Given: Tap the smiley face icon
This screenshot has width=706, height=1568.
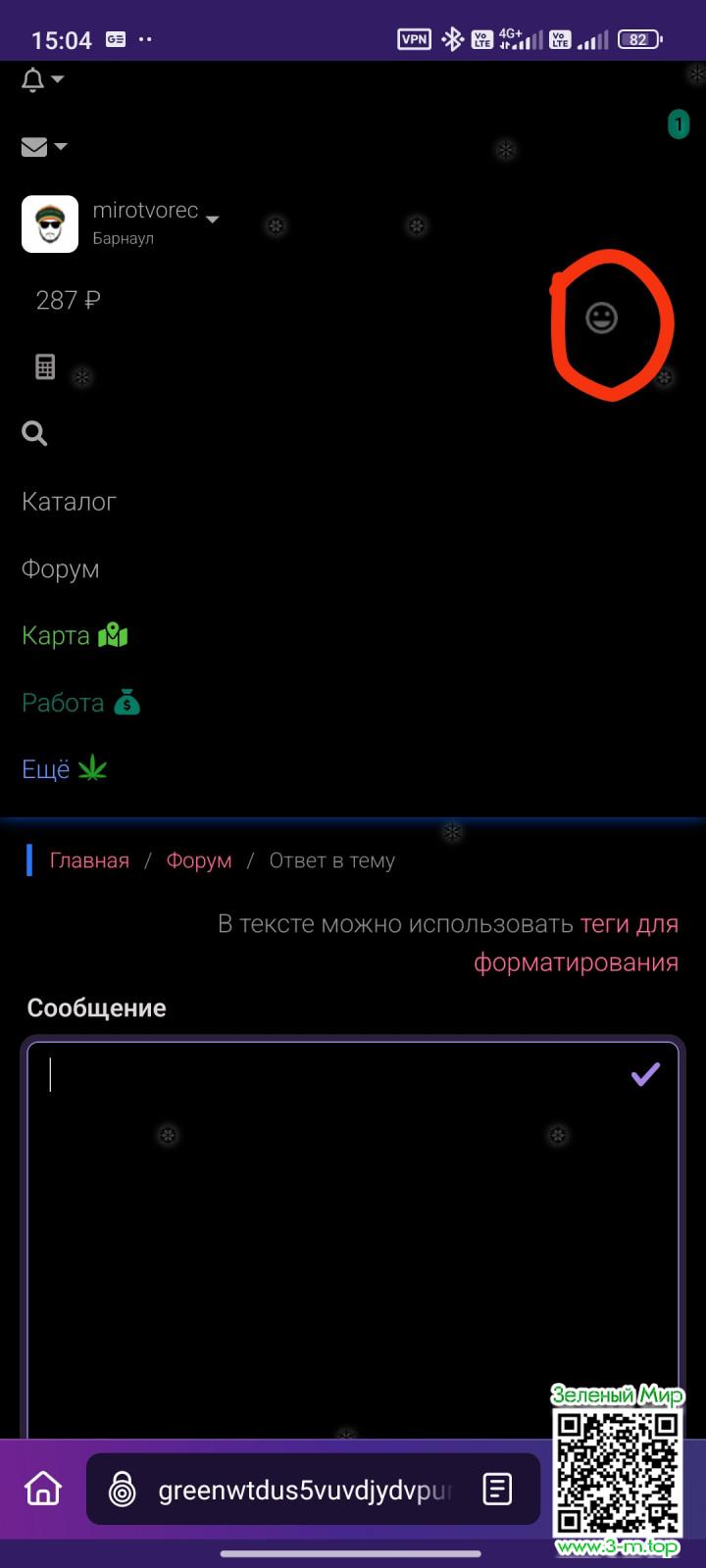Looking at the screenshot, I should (x=601, y=318).
